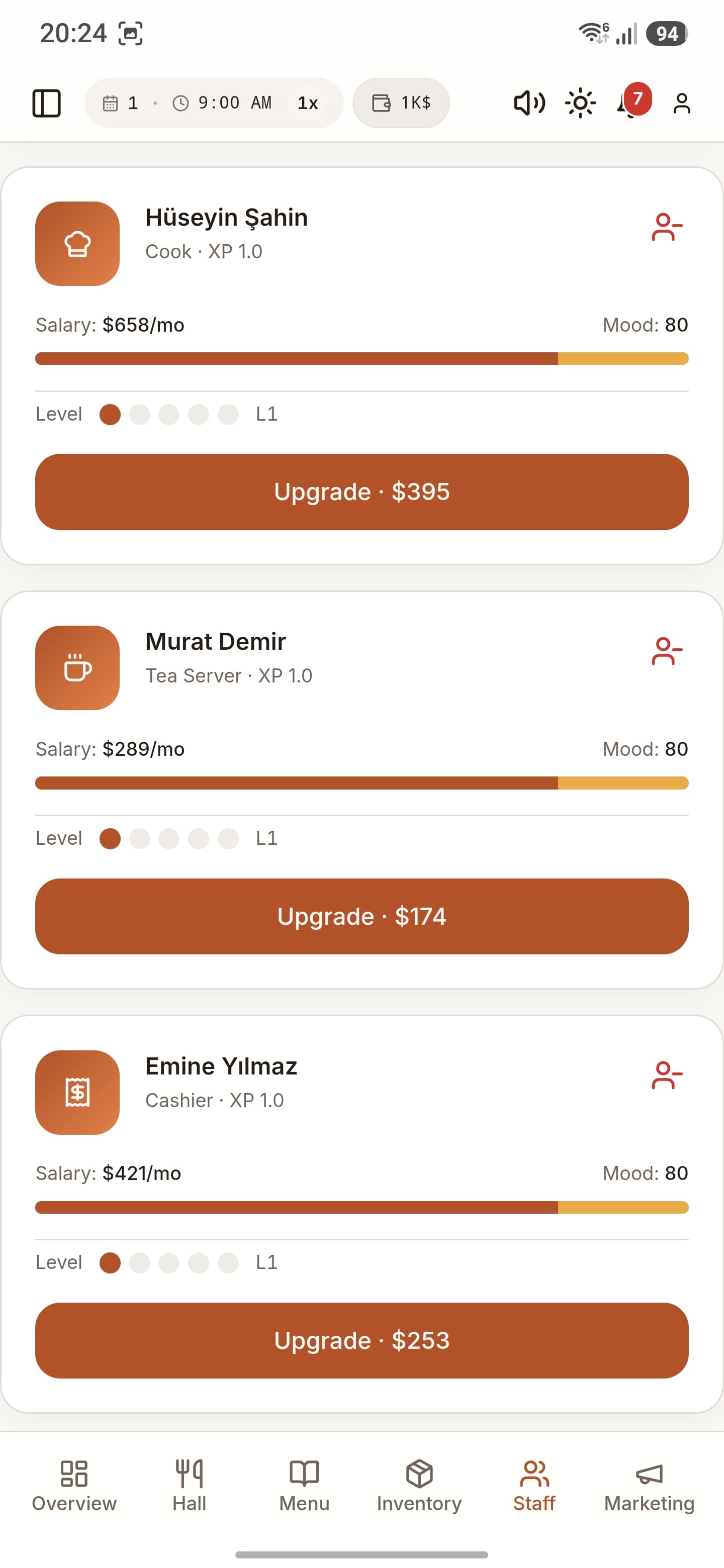Remove Murat Demir from staff
The width and height of the screenshot is (724, 1568).
pyautogui.click(x=667, y=651)
